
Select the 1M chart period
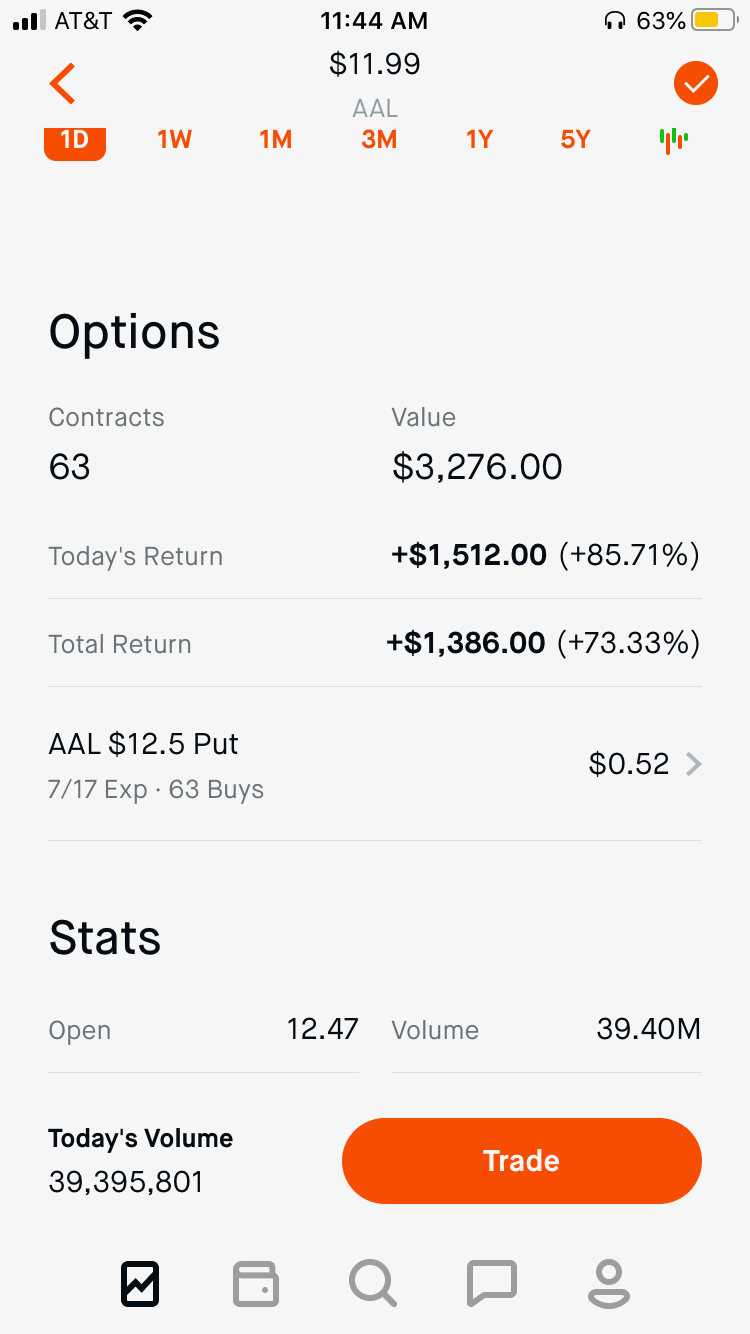coord(275,140)
